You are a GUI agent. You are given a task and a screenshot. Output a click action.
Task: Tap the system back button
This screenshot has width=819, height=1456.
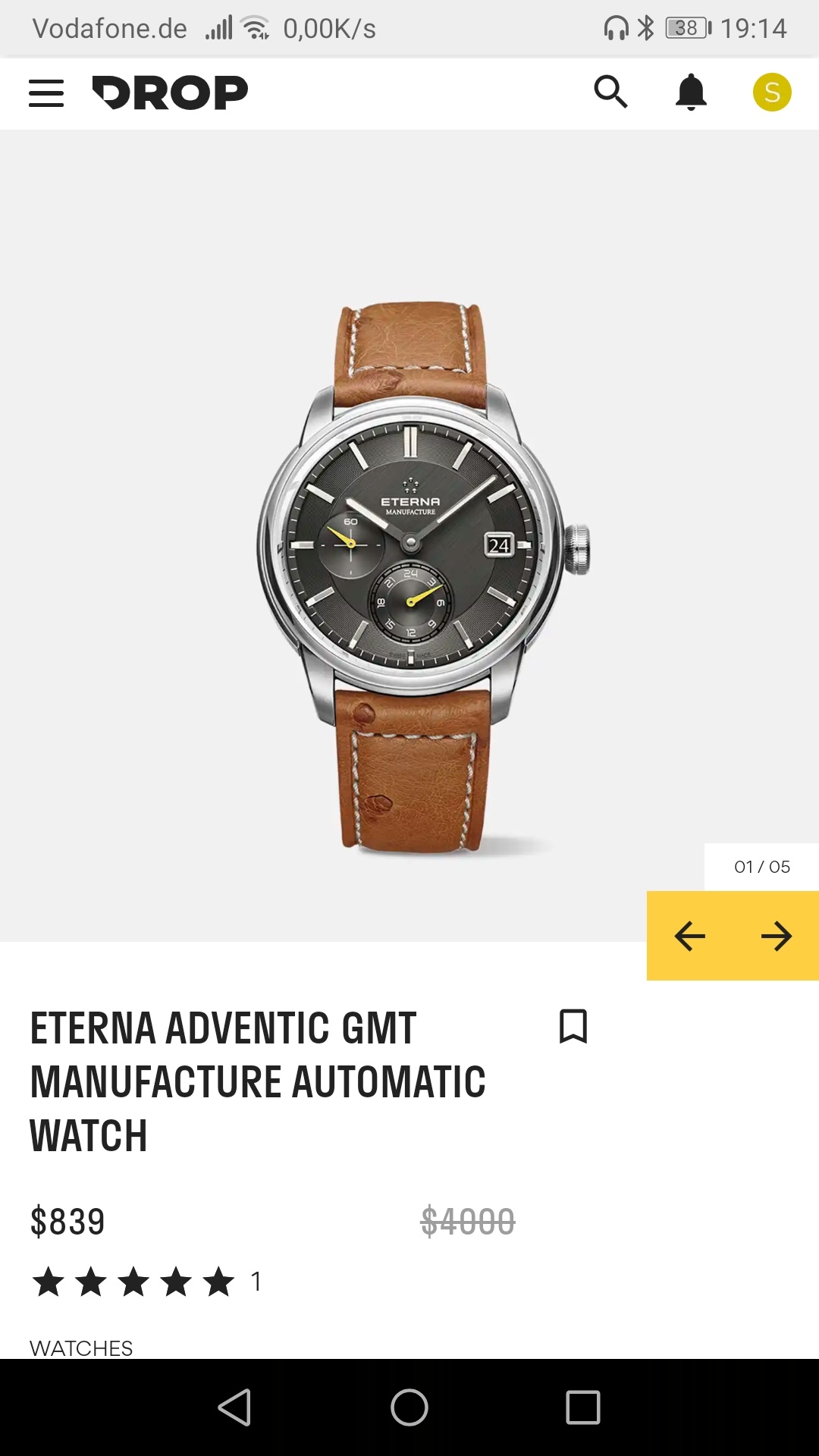[234, 1407]
